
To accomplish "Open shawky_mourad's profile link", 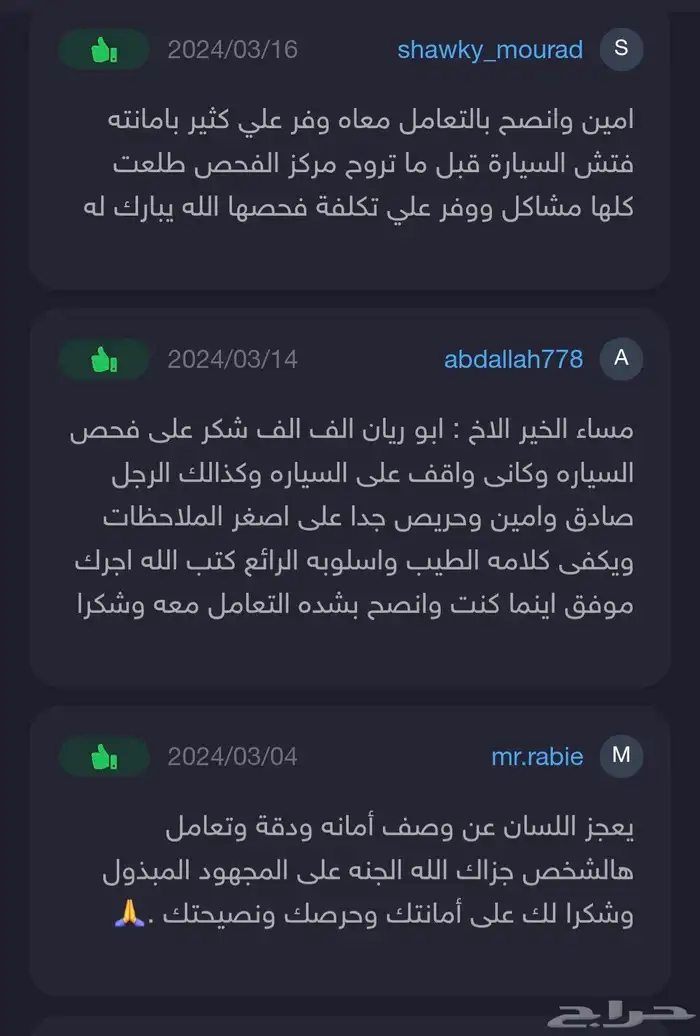I will (x=490, y=50).
